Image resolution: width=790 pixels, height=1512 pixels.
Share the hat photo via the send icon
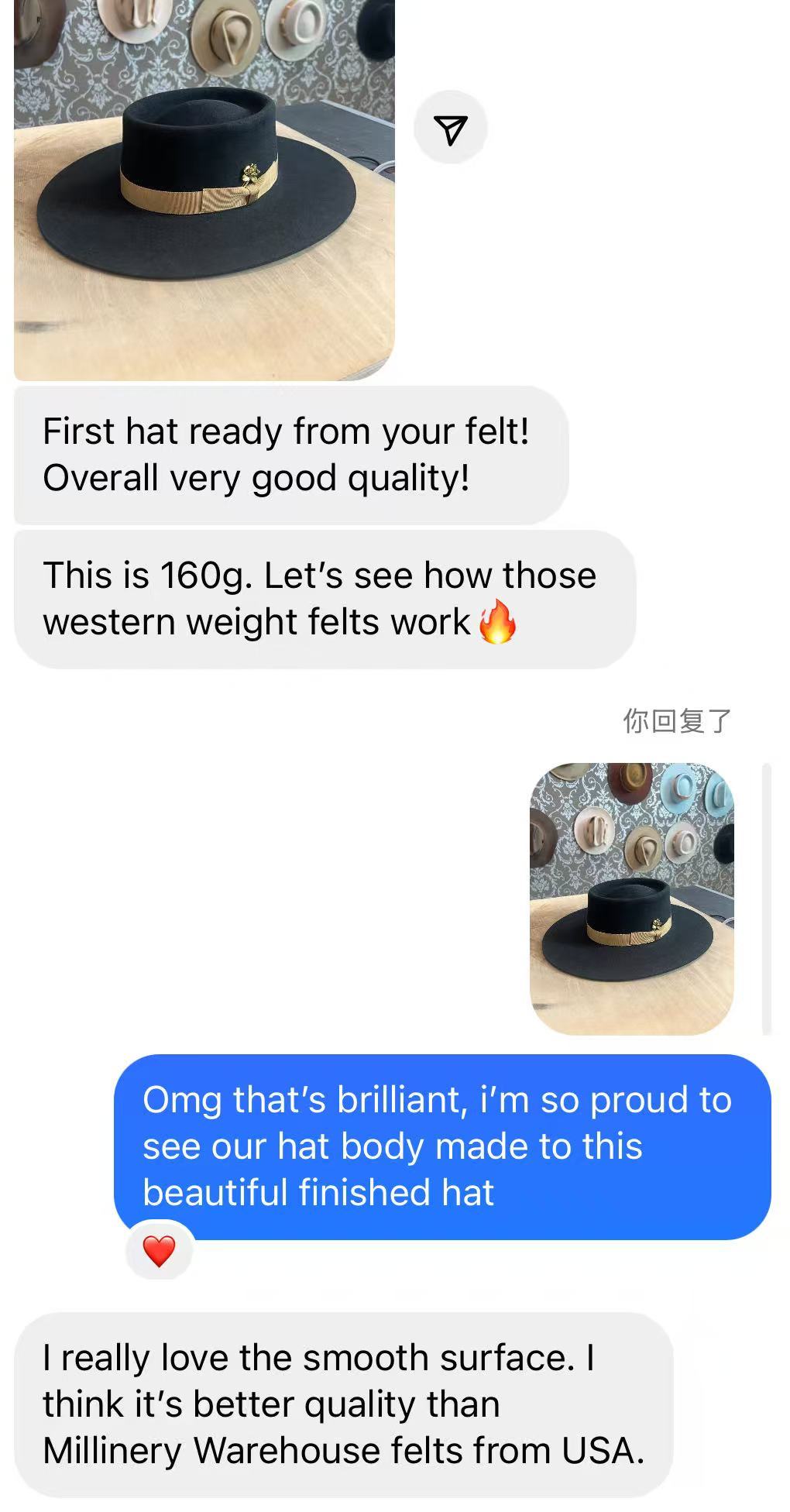(x=451, y=128)
